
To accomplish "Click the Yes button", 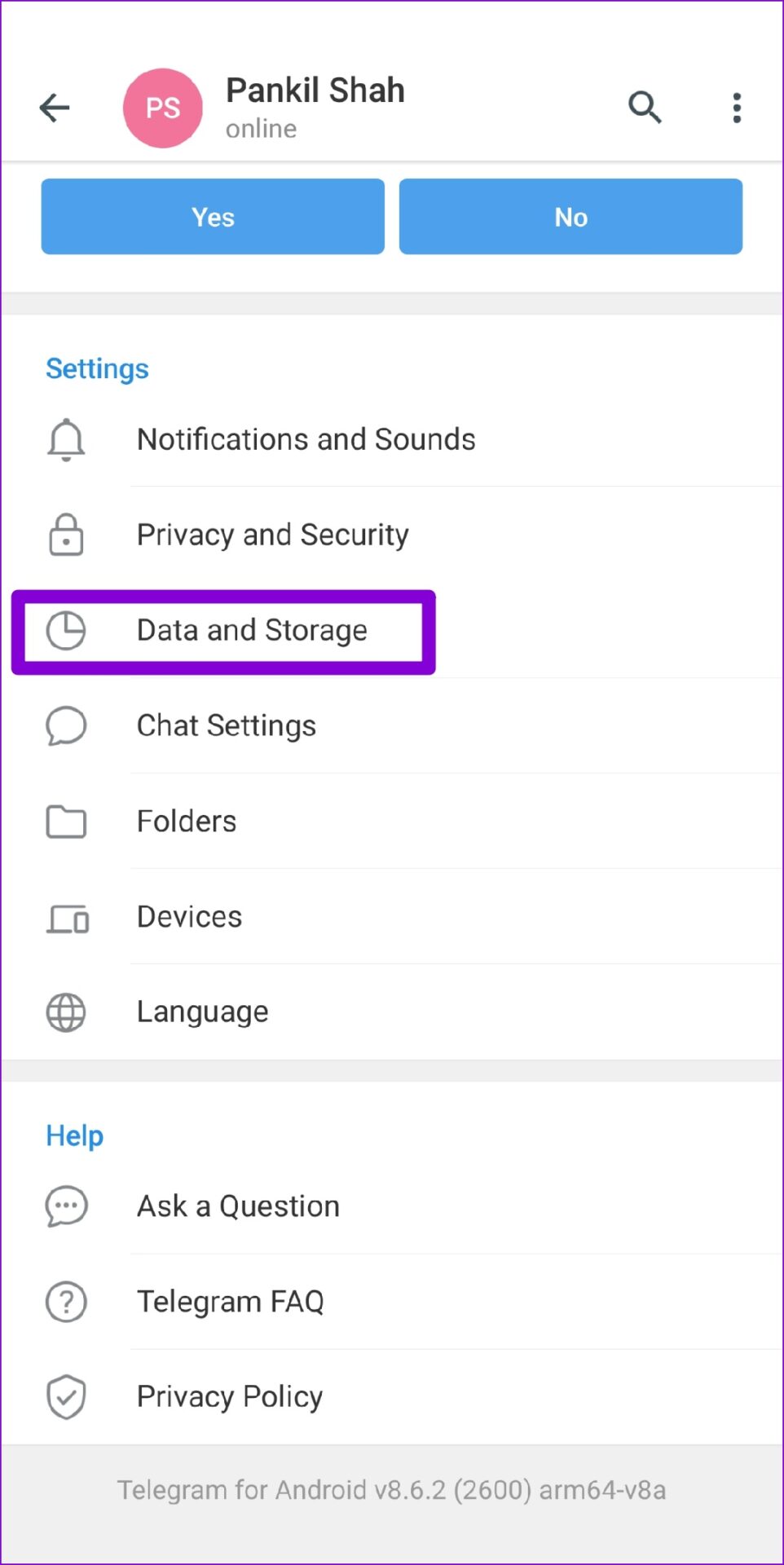I will (x=212, y=216).
